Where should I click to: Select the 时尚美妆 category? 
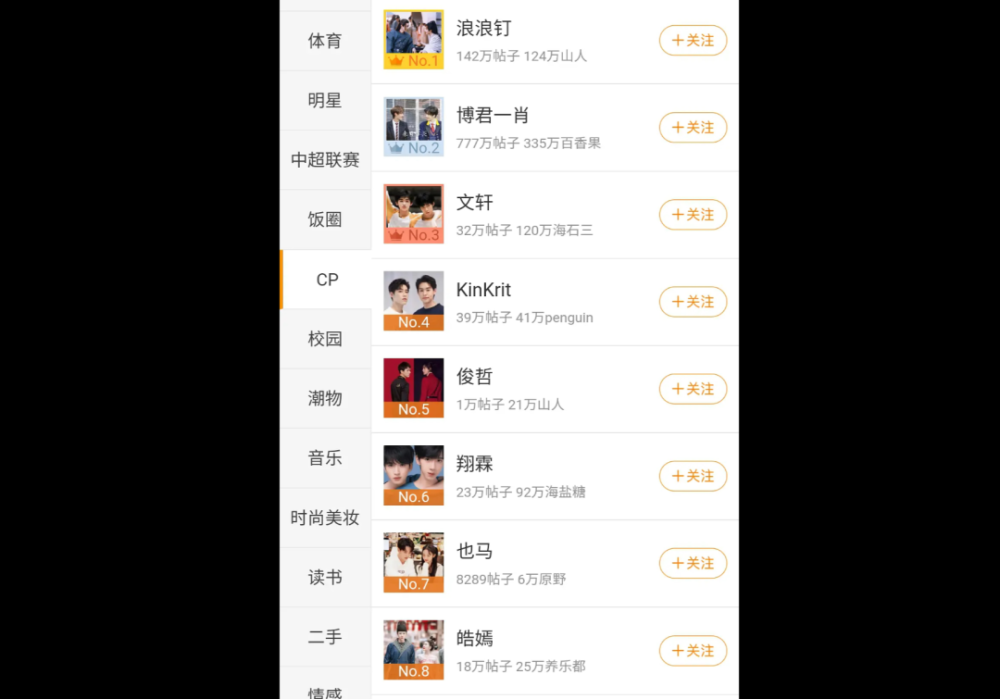(x=325, y=518)
